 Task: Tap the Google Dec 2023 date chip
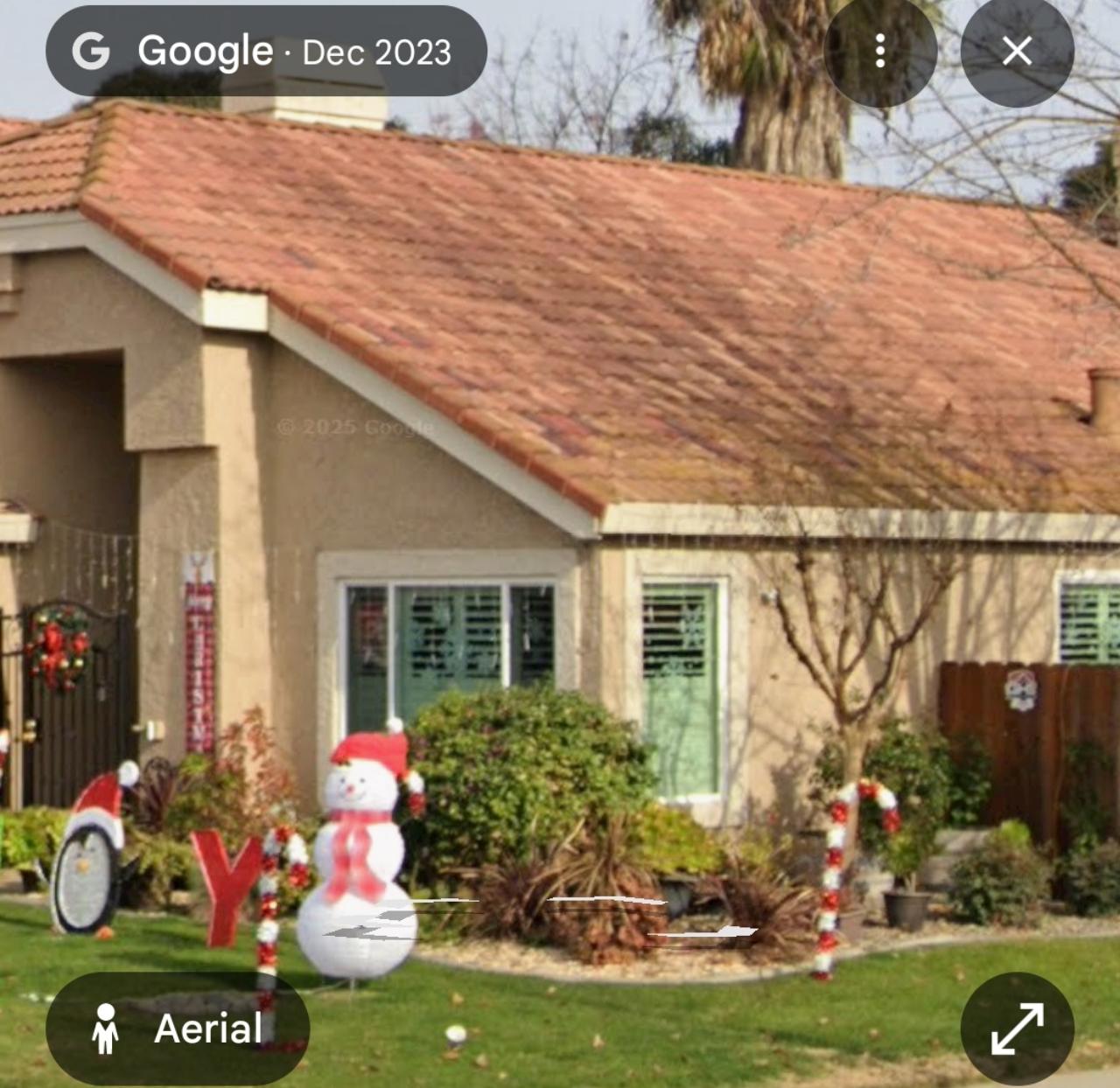(x=266, y=52)
